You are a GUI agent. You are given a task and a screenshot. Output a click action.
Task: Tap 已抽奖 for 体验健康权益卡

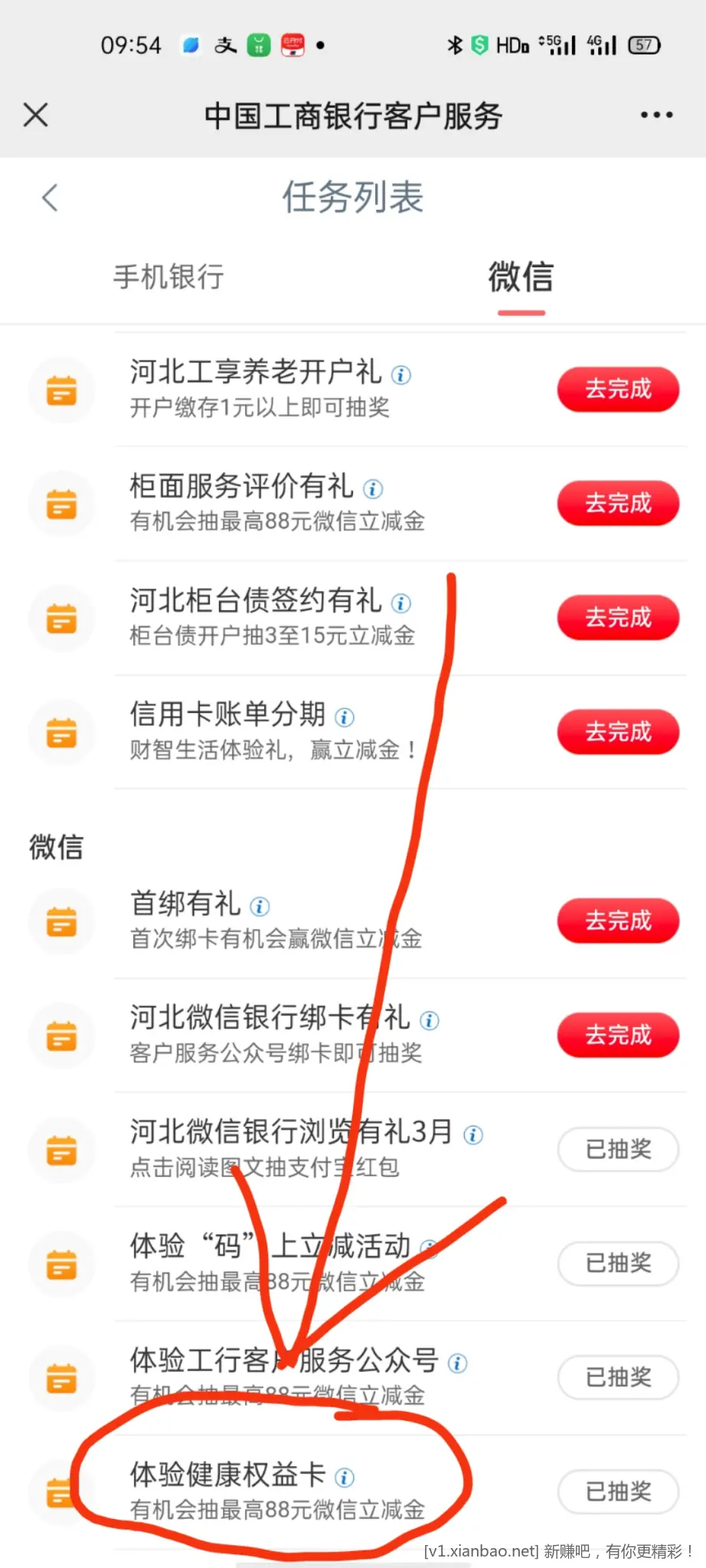(x=617, y=1491)
